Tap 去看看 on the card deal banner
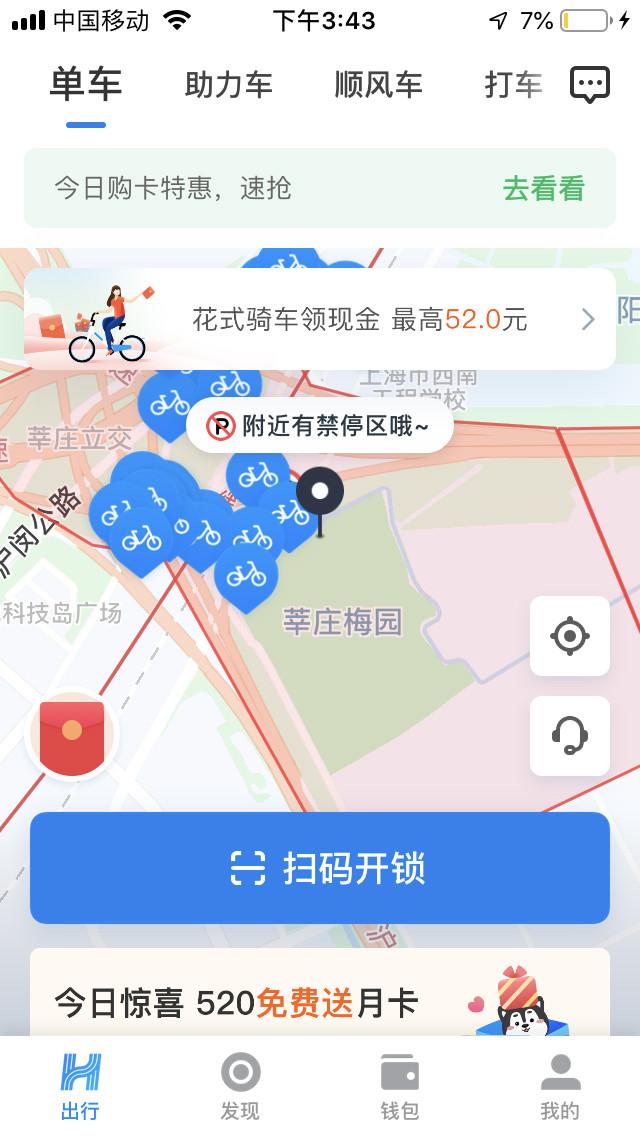Viewport: 640px width, 1136px height. [544, 188]
